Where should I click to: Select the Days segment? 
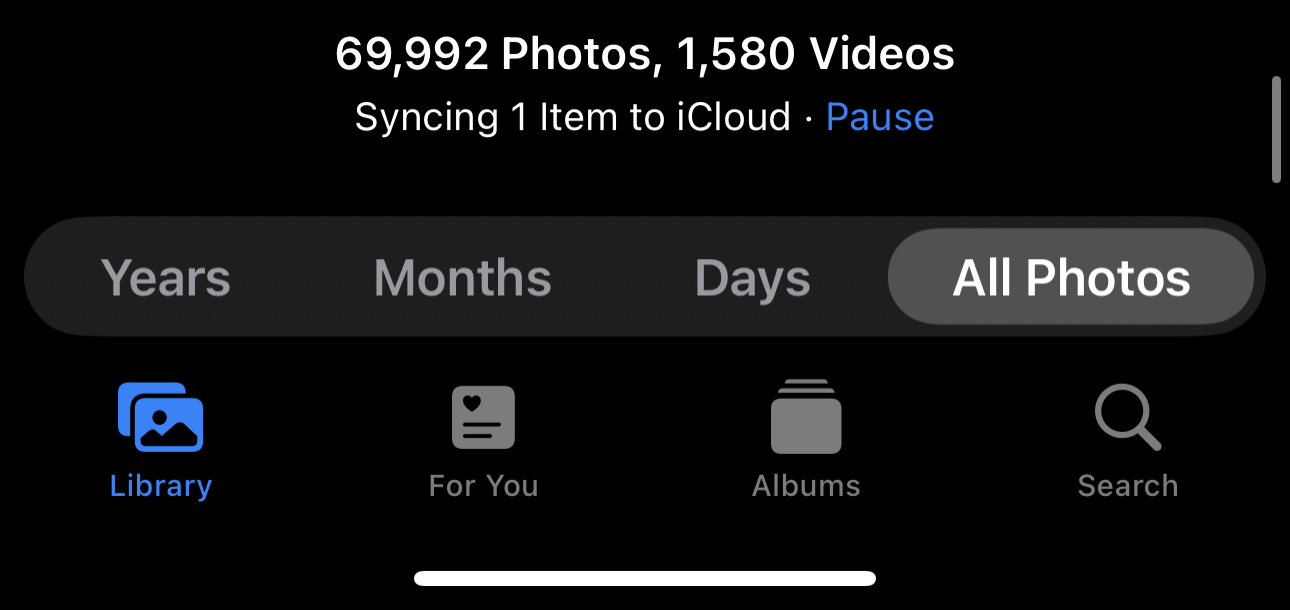tap(752, 277)
